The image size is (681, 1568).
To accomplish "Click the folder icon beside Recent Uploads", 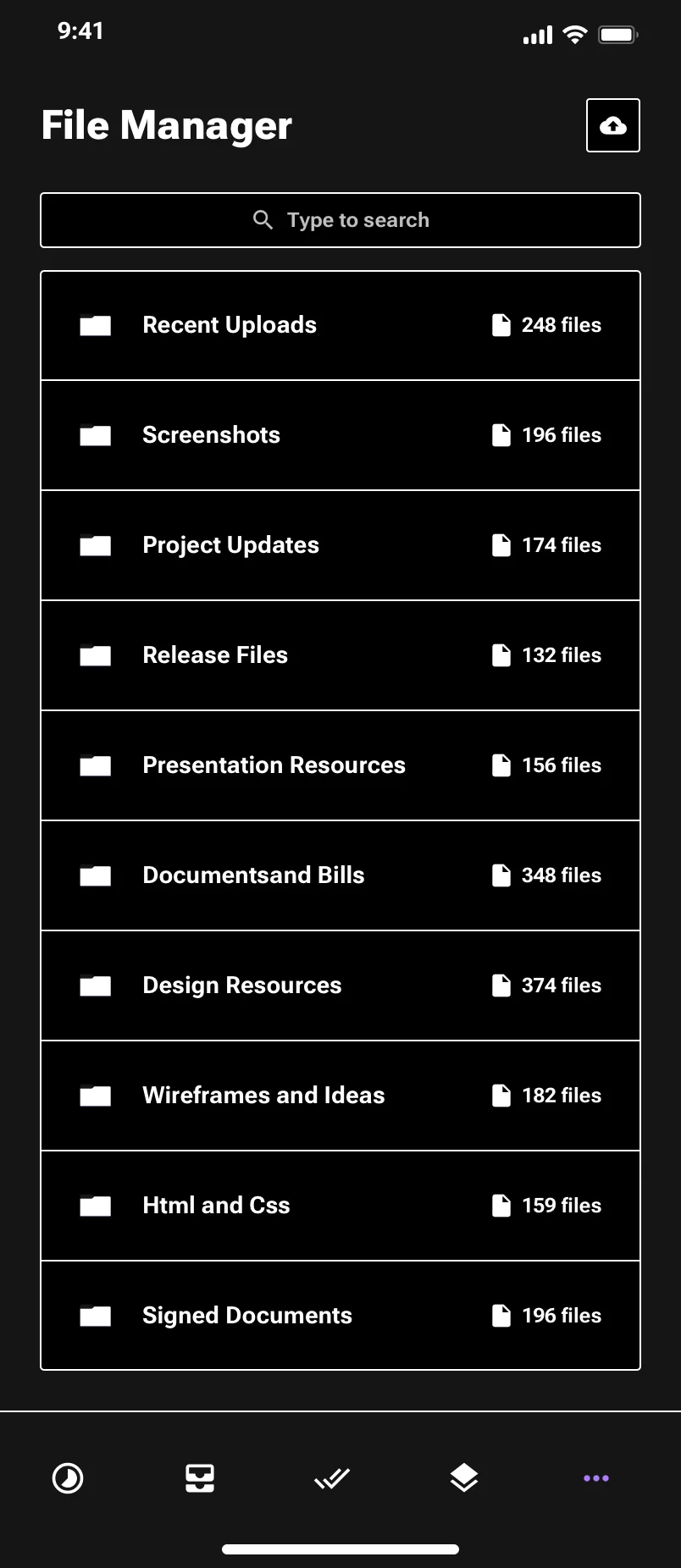I will pos(95,325).
